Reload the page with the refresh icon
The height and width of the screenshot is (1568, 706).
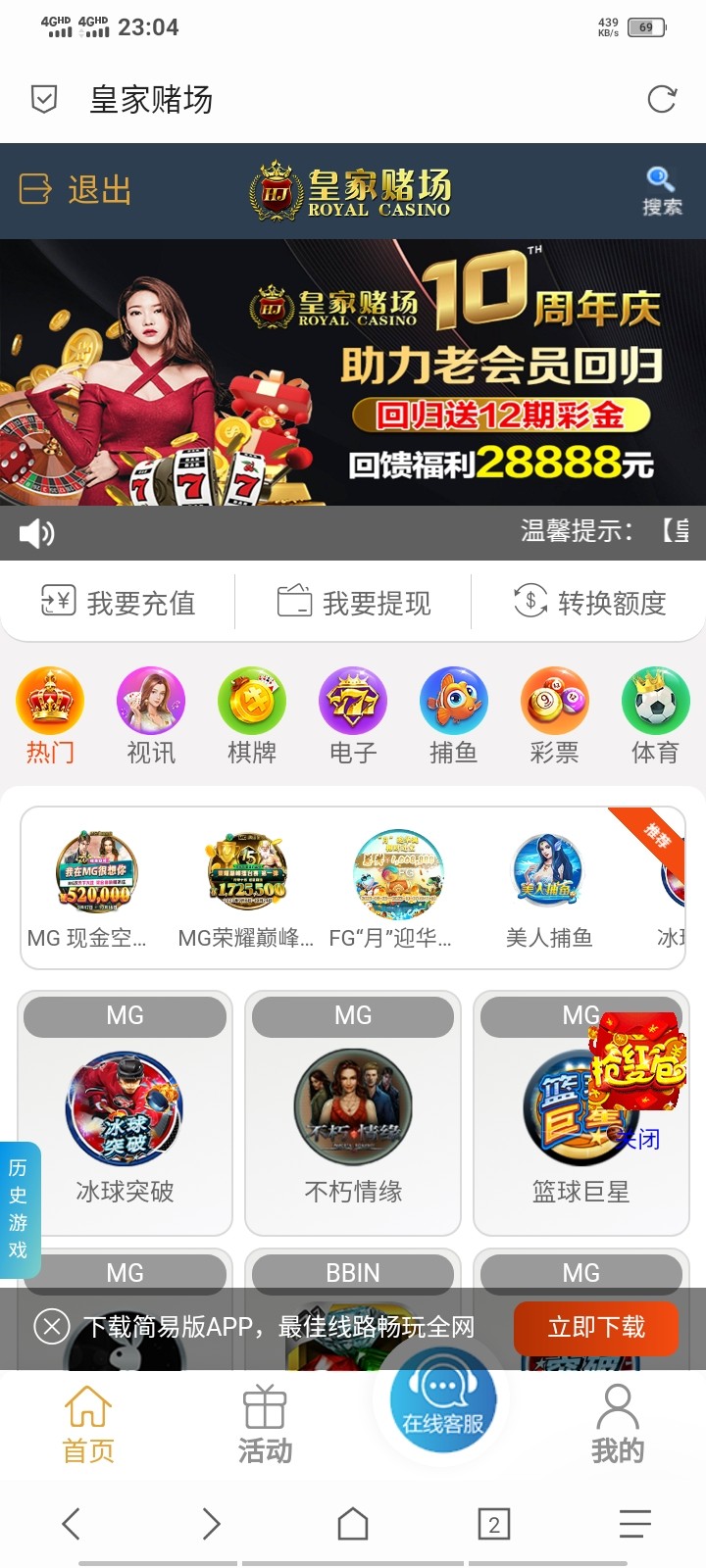(x=662, y=99)
